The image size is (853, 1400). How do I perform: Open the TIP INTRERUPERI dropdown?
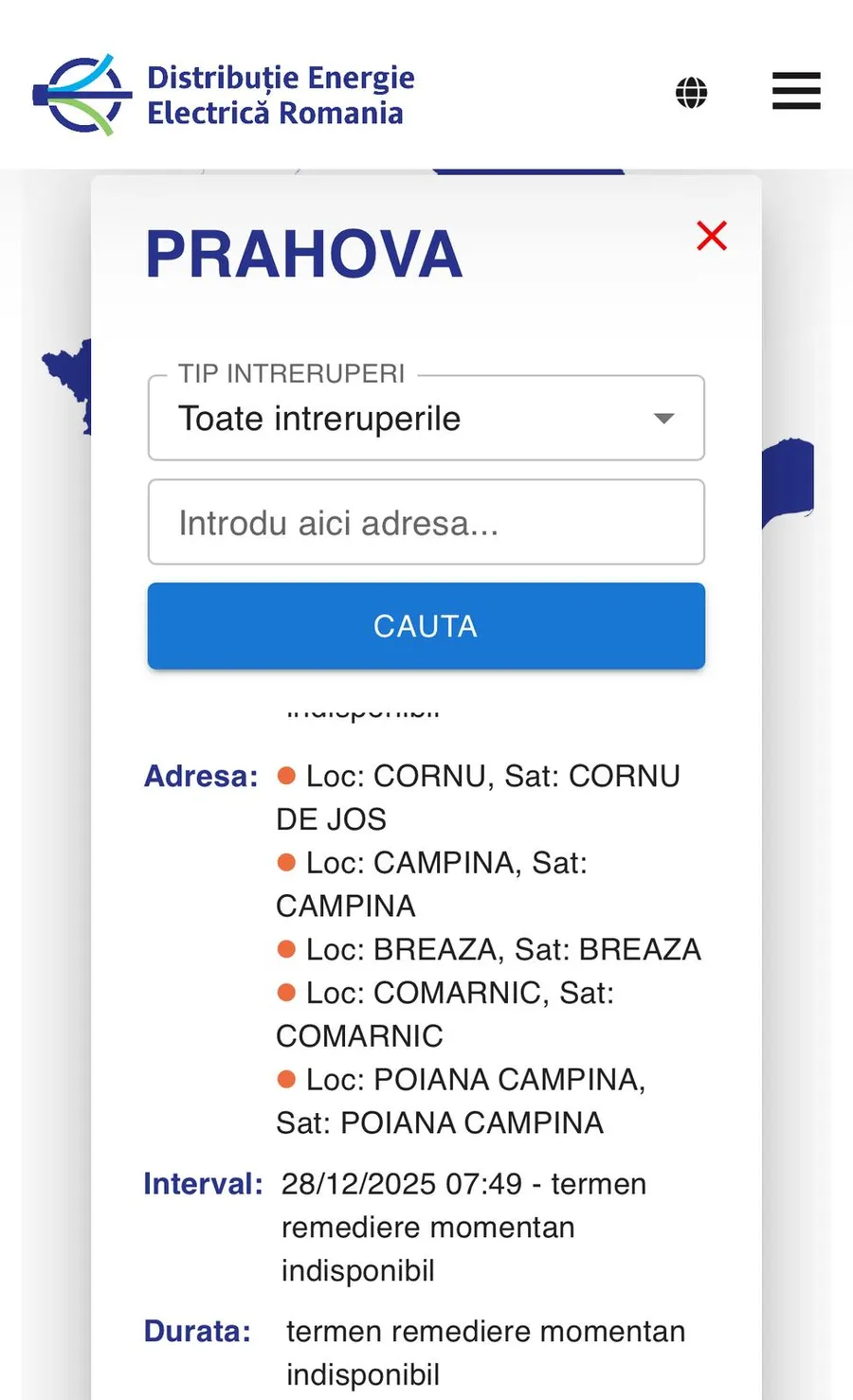(426, 418)
